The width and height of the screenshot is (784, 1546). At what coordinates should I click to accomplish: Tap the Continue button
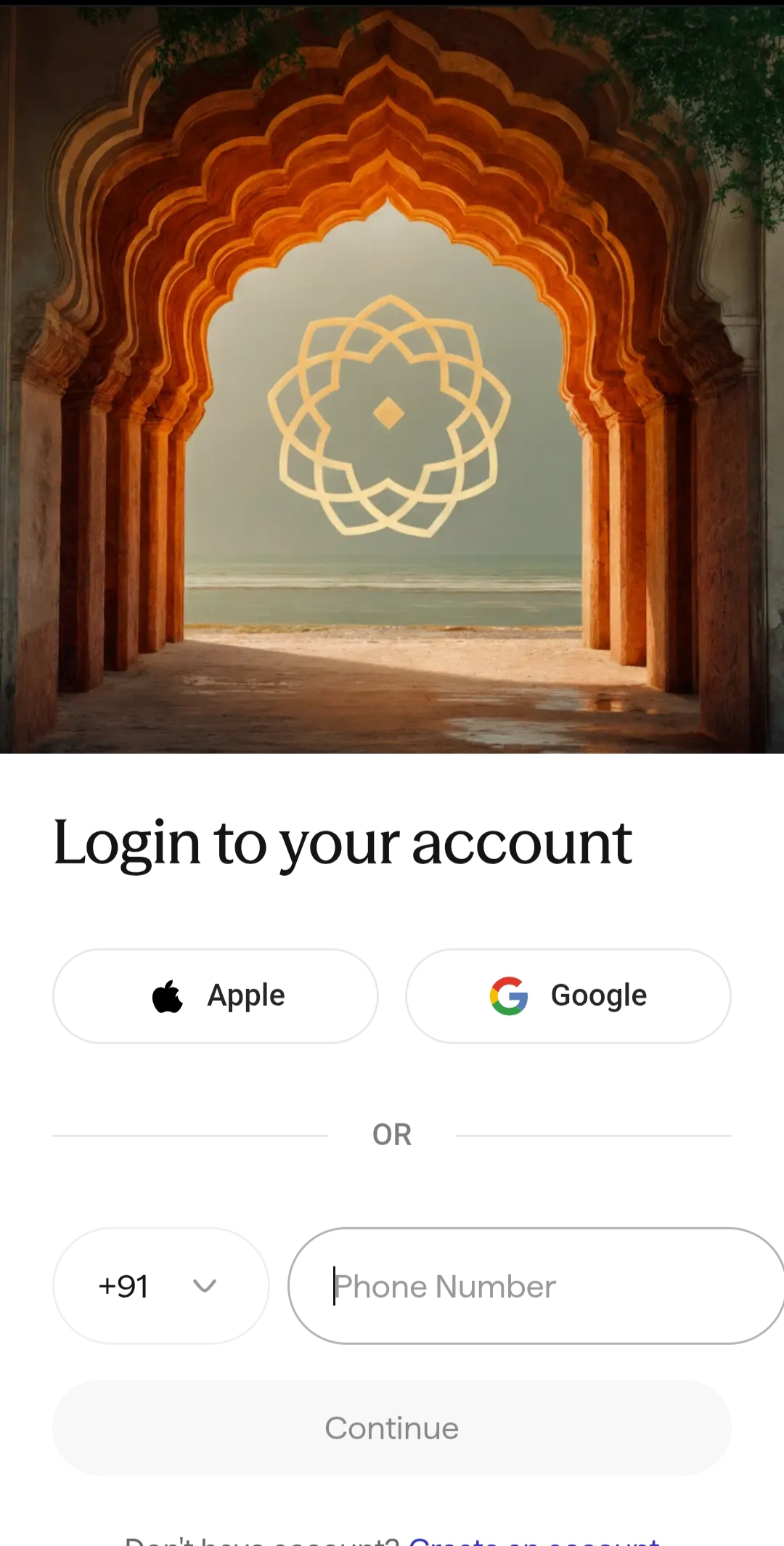[392, 1428]
